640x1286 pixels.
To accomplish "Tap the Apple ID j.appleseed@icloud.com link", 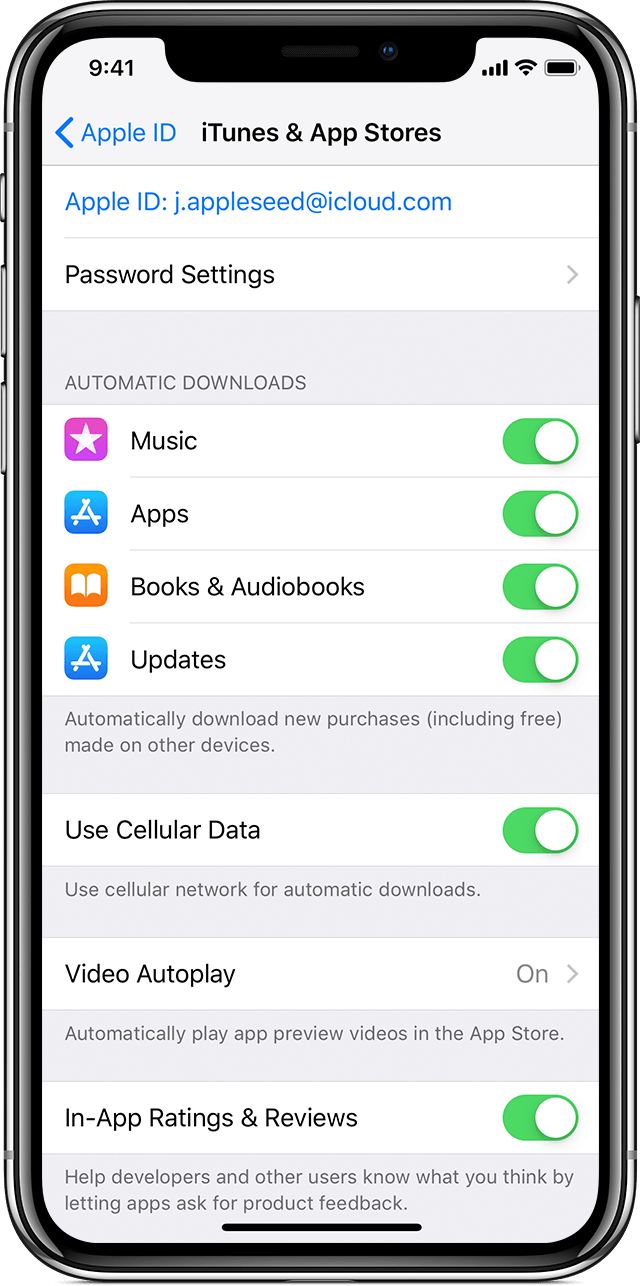I will (258, 202).
